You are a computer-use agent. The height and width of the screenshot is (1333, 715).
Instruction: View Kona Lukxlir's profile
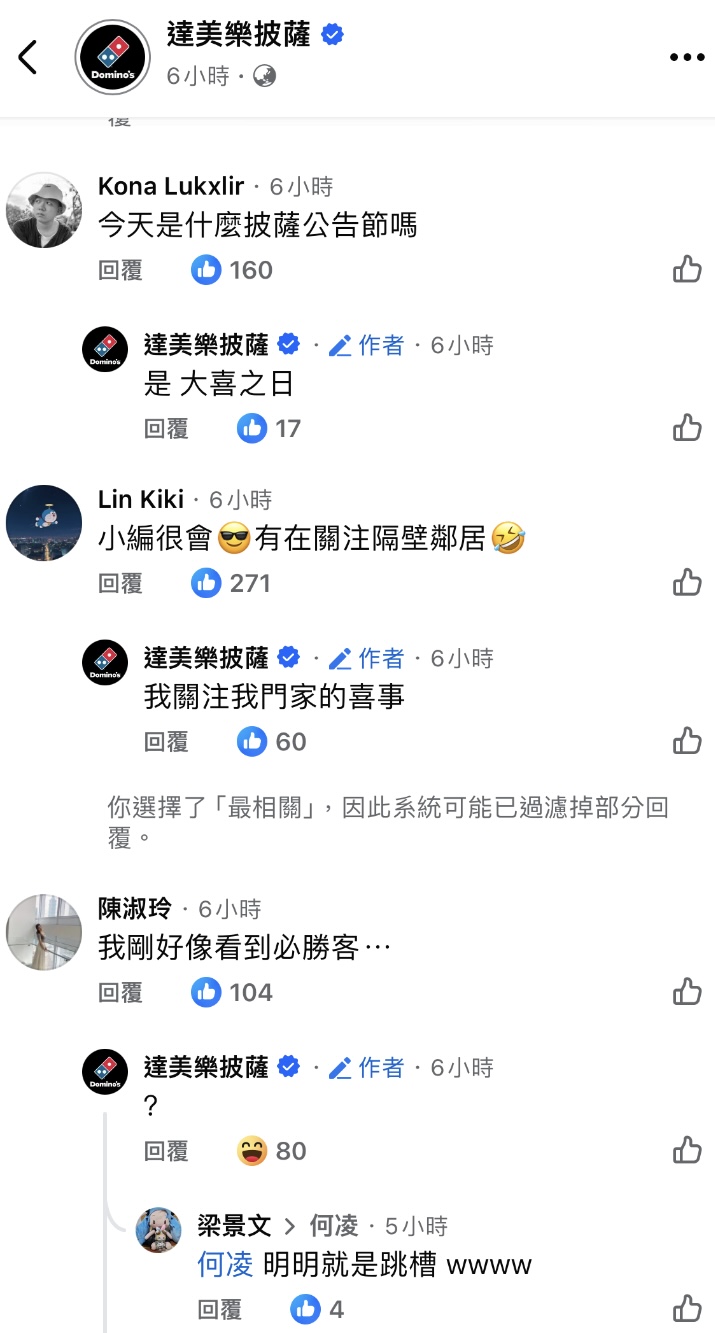click(171, 186)
